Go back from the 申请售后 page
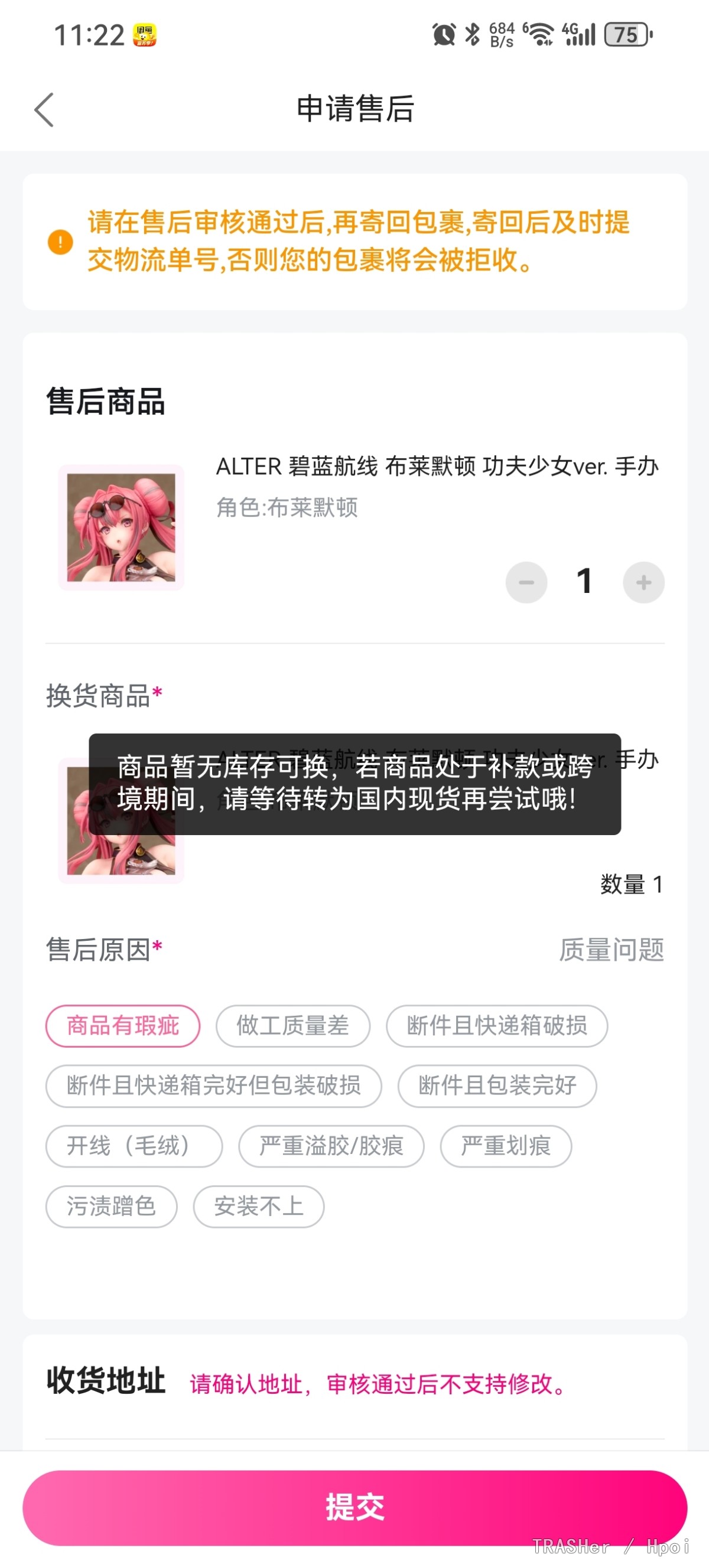Viewport: 709px width, 1568px height. pos(44,110)
